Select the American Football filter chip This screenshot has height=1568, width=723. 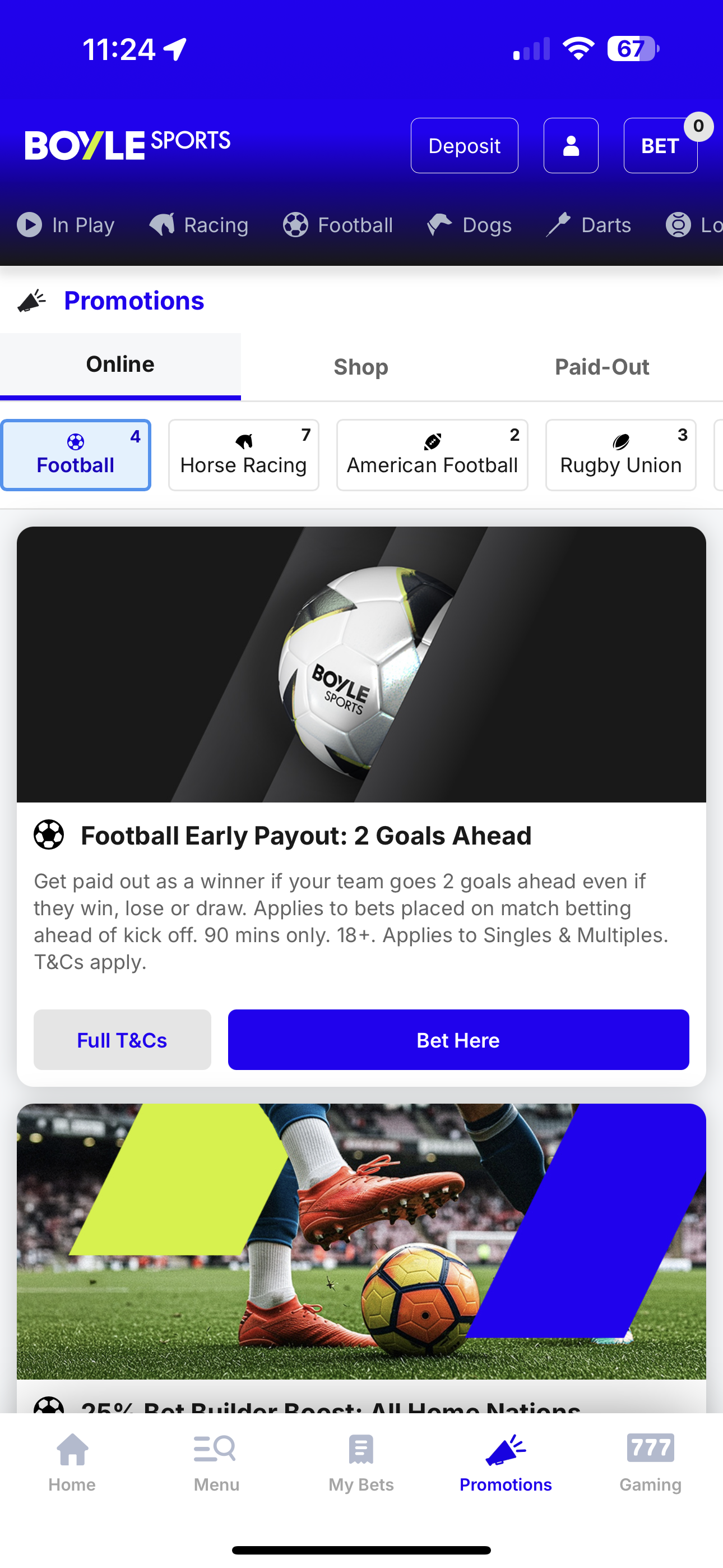pyautogui.click(x=432, y=455)
